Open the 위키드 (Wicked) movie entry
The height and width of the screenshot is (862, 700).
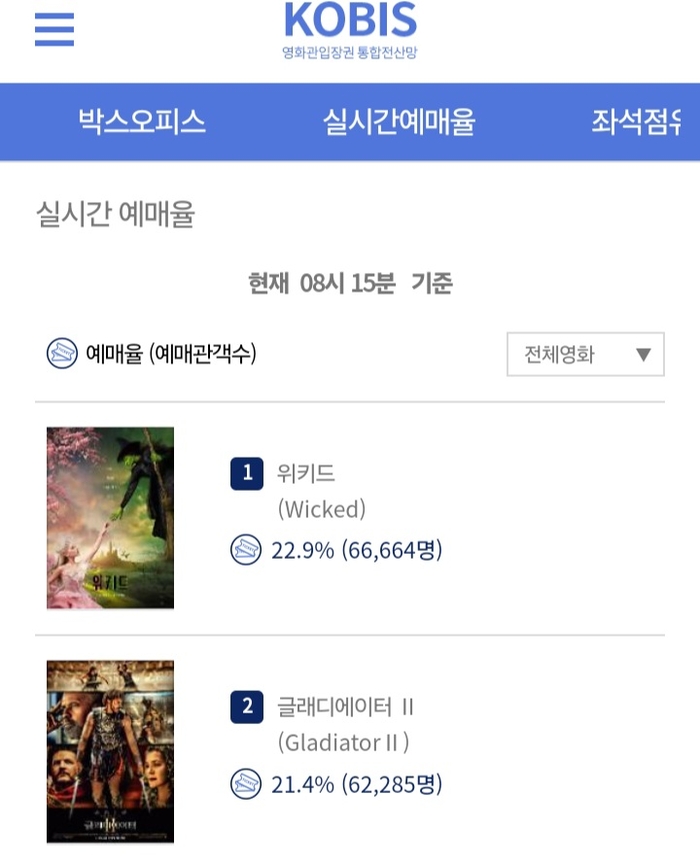tap(306, 472)
